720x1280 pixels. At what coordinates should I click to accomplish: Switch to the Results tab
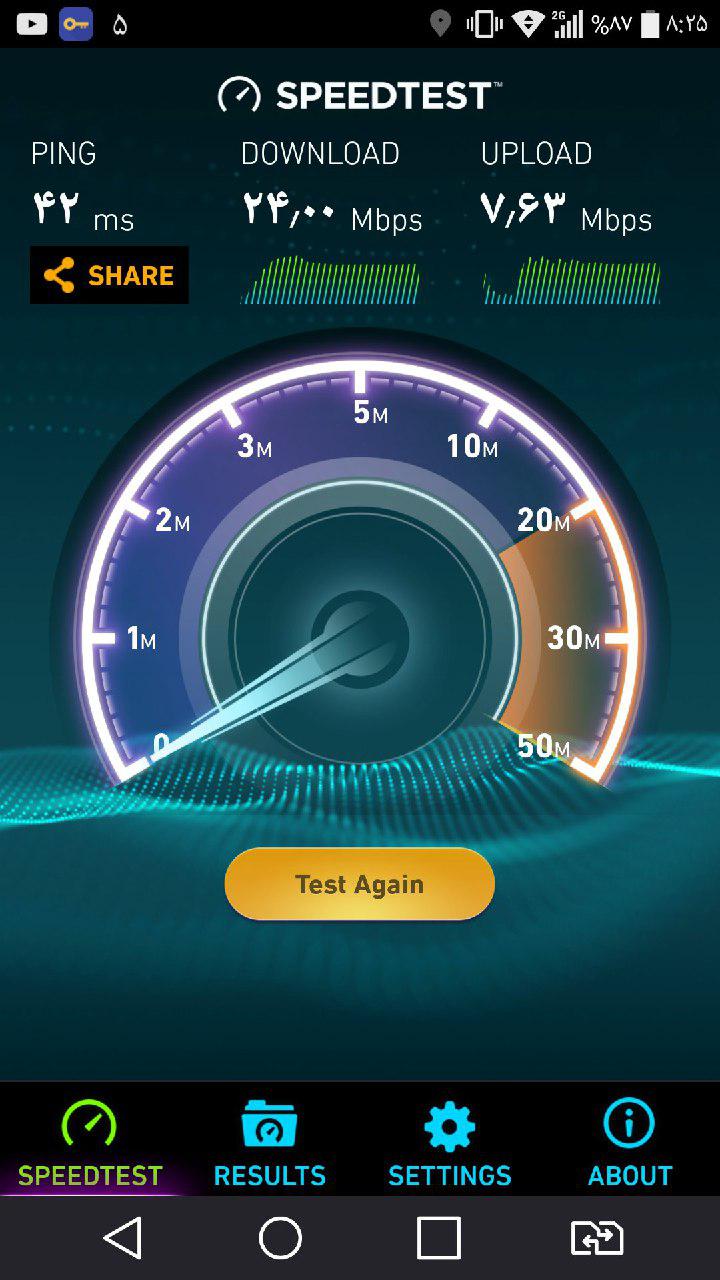click(270, 1141)
